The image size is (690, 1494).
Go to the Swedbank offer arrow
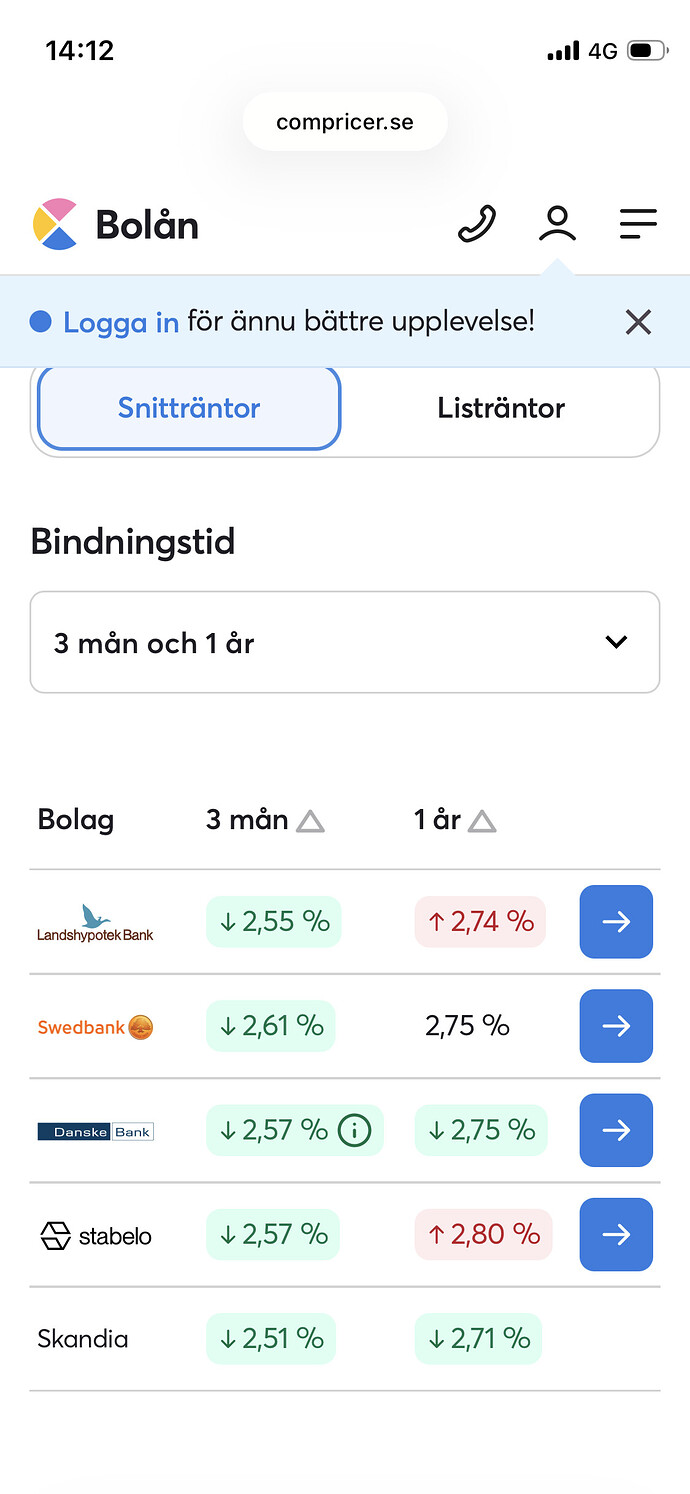pos(616,1026)
